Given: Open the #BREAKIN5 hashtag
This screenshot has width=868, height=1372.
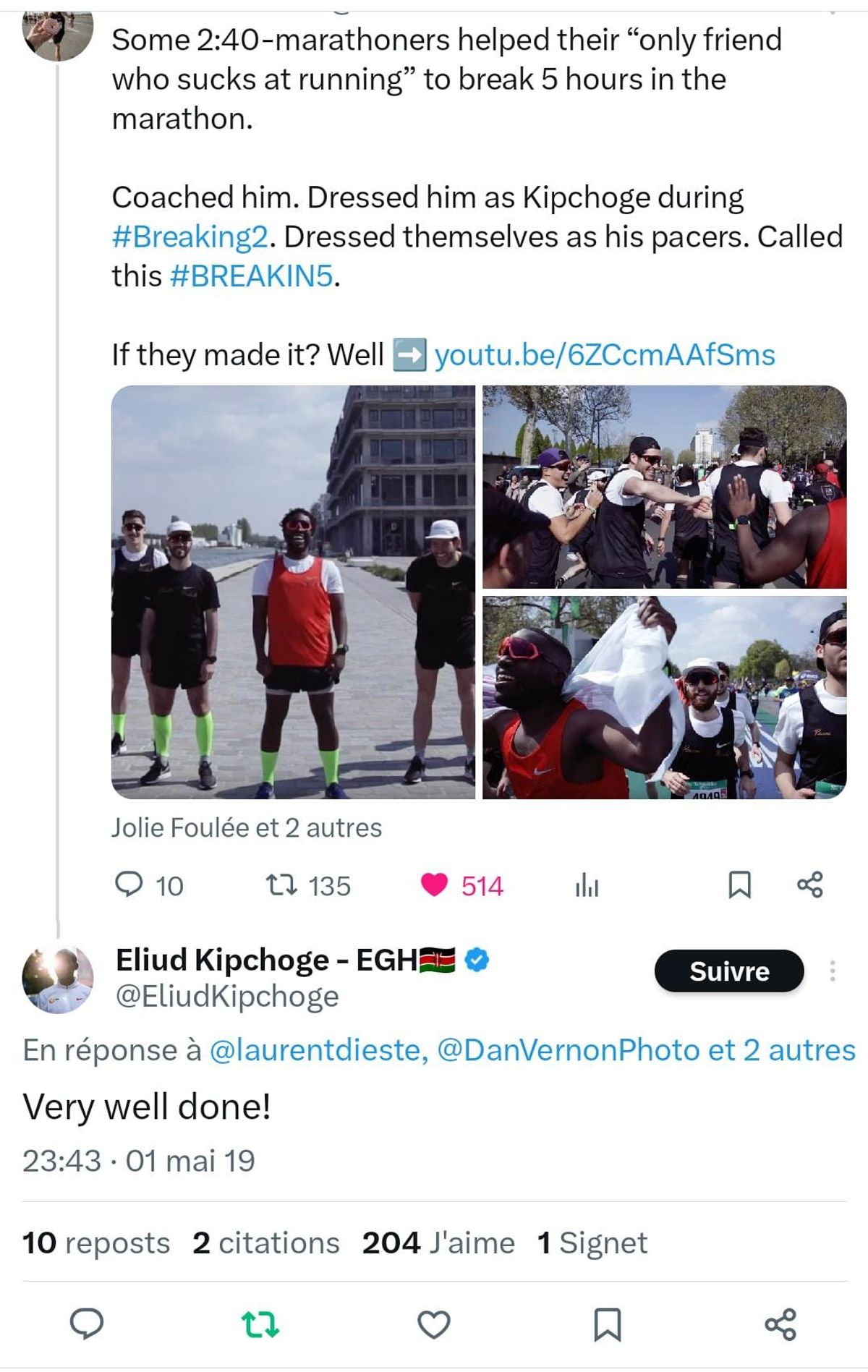Looking at the screenshot, I should pos(252,276).
